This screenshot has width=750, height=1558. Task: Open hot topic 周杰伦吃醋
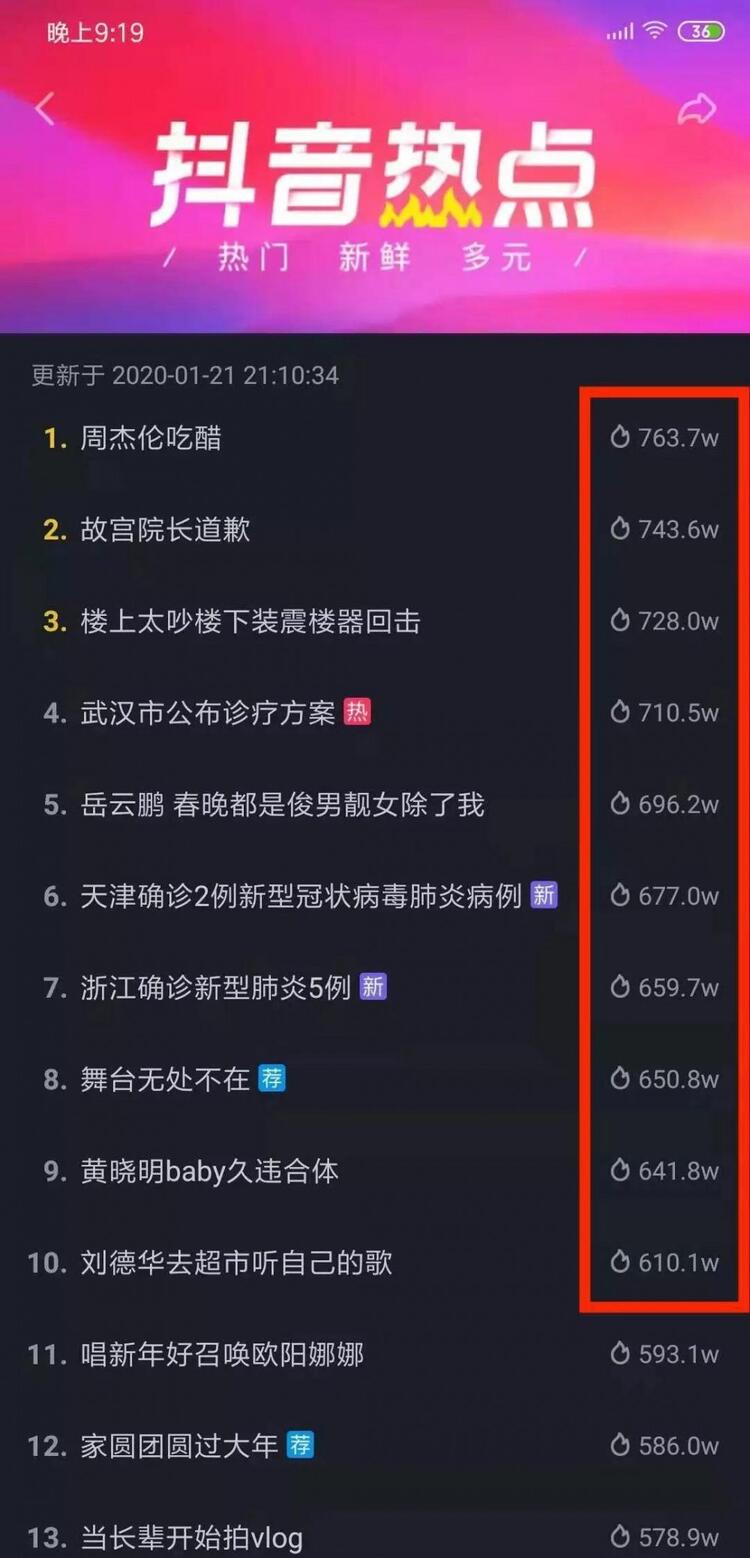coord(151,438)
